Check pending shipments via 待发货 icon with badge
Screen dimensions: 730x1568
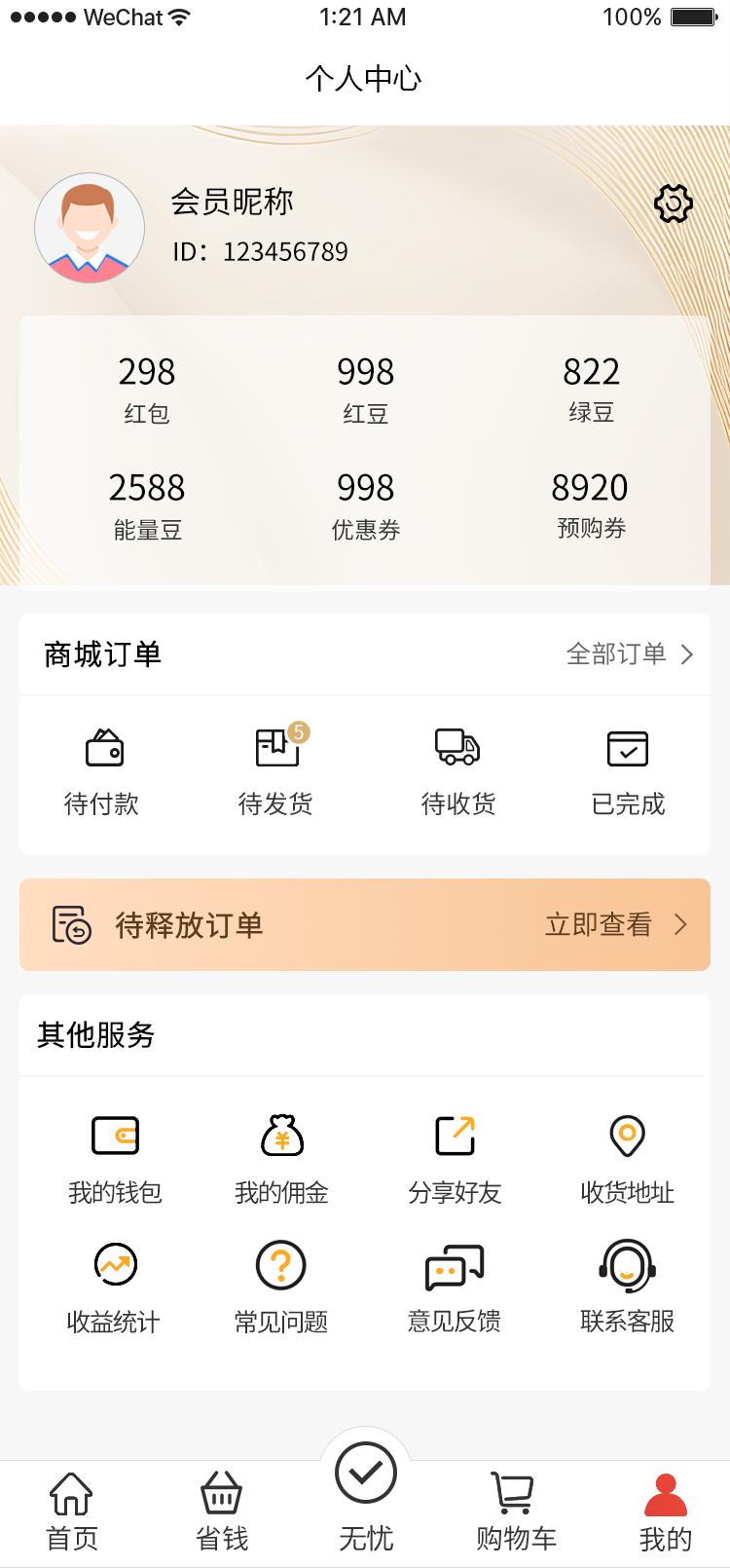[275, 748]
